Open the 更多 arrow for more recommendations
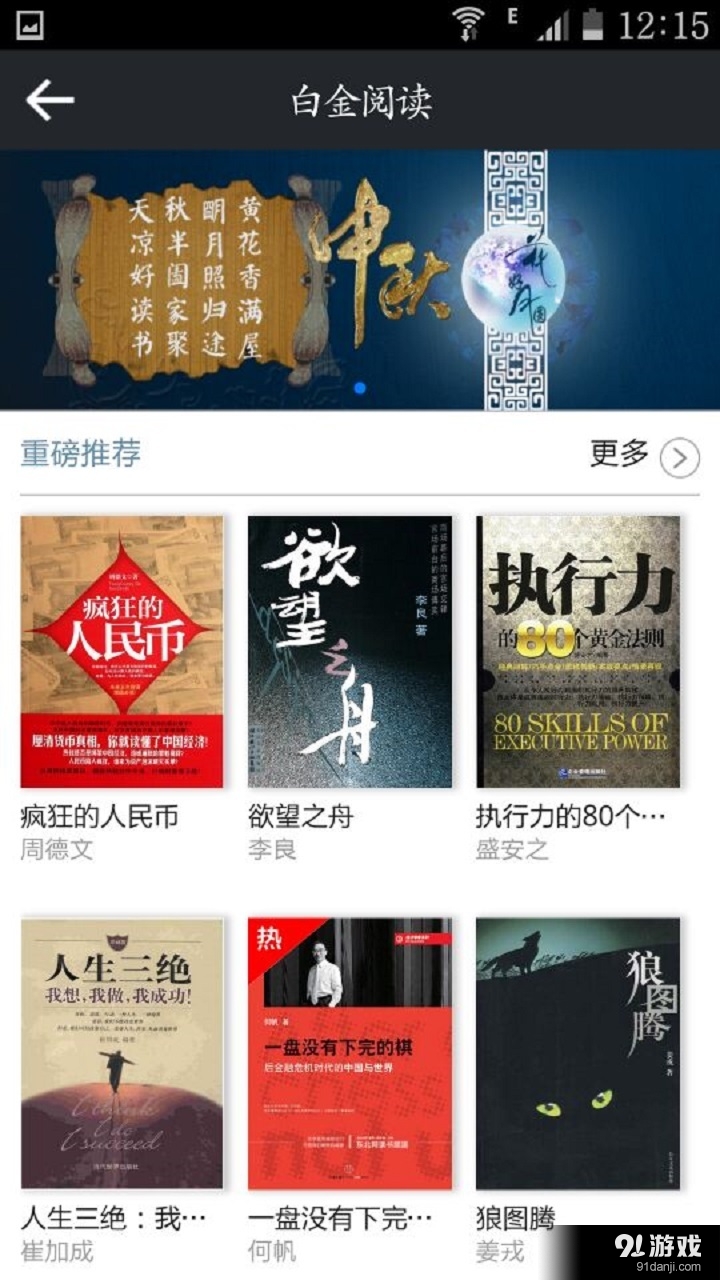This screenshot has height=1280, width=720. pos(680,456)
